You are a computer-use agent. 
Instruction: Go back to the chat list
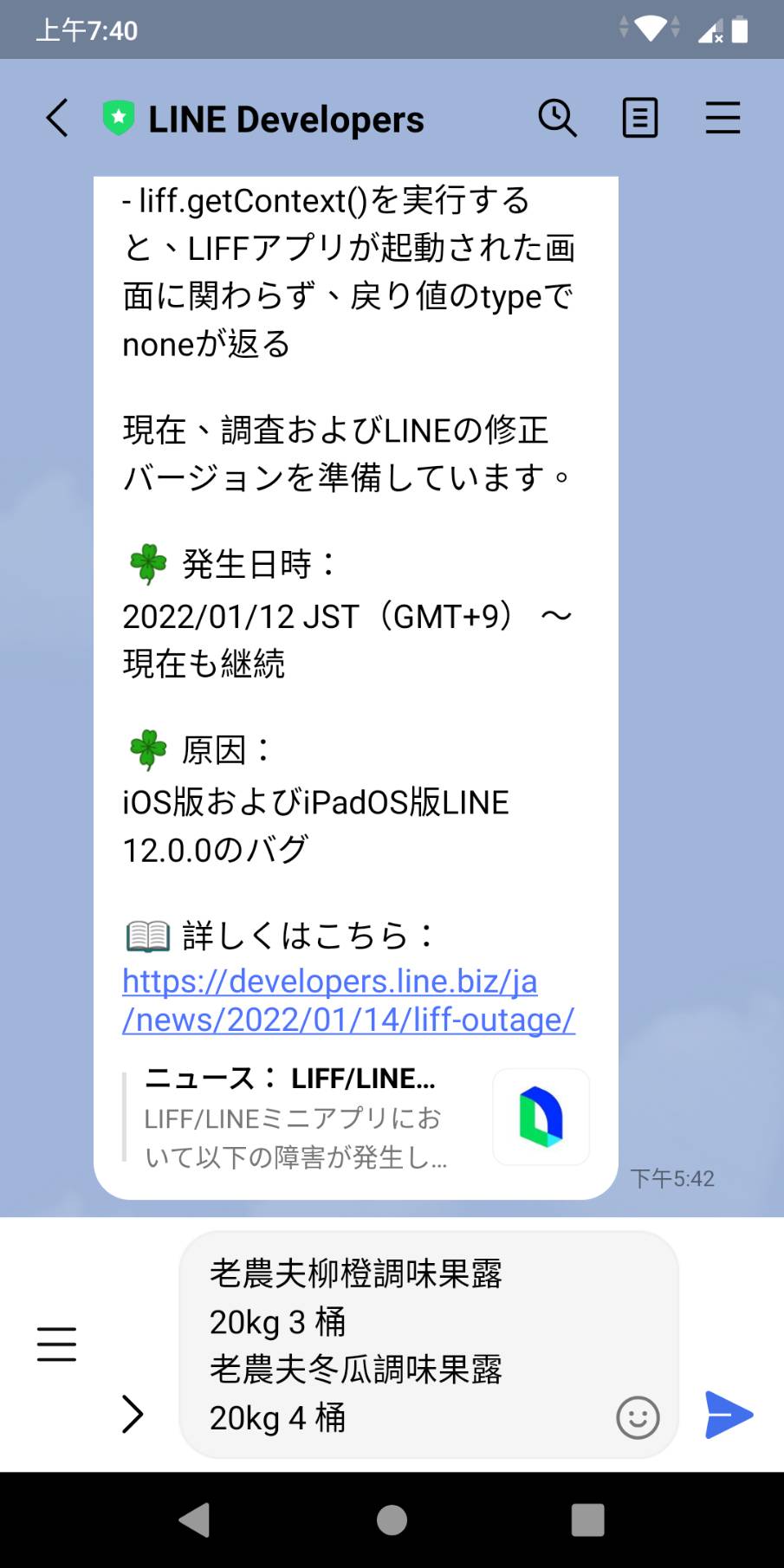click(x=57, y=119)
